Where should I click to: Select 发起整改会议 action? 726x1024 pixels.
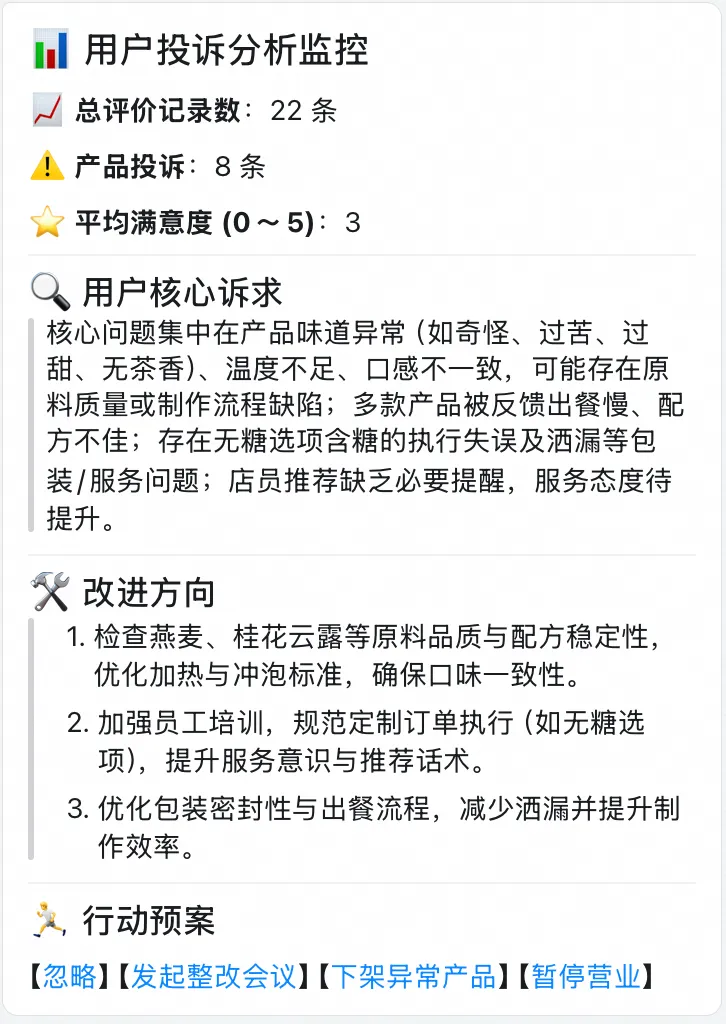pos(214,976)
